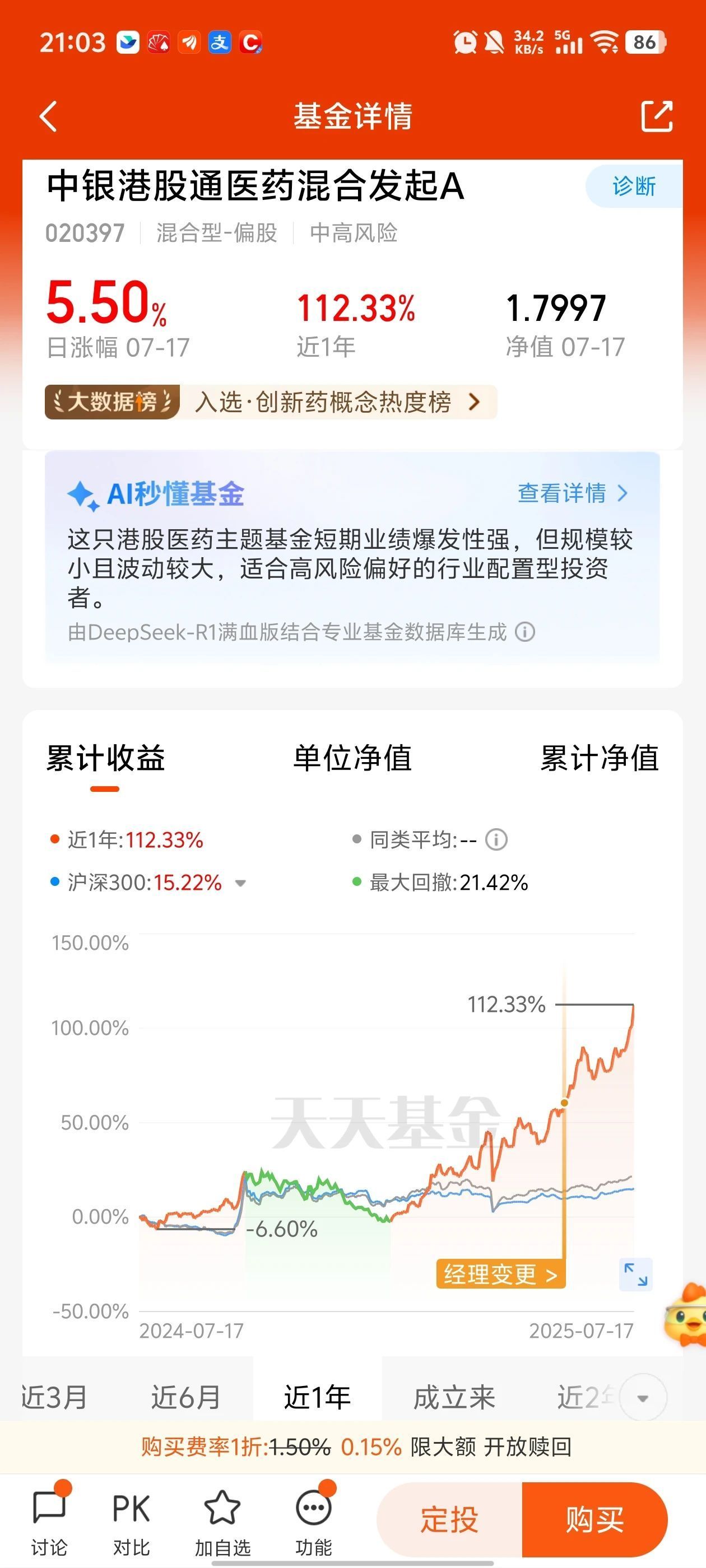The height and width of the screenshot is (1568, 706).
Task: Switch to the 累计净值 tab
Action: coord(600,758)
